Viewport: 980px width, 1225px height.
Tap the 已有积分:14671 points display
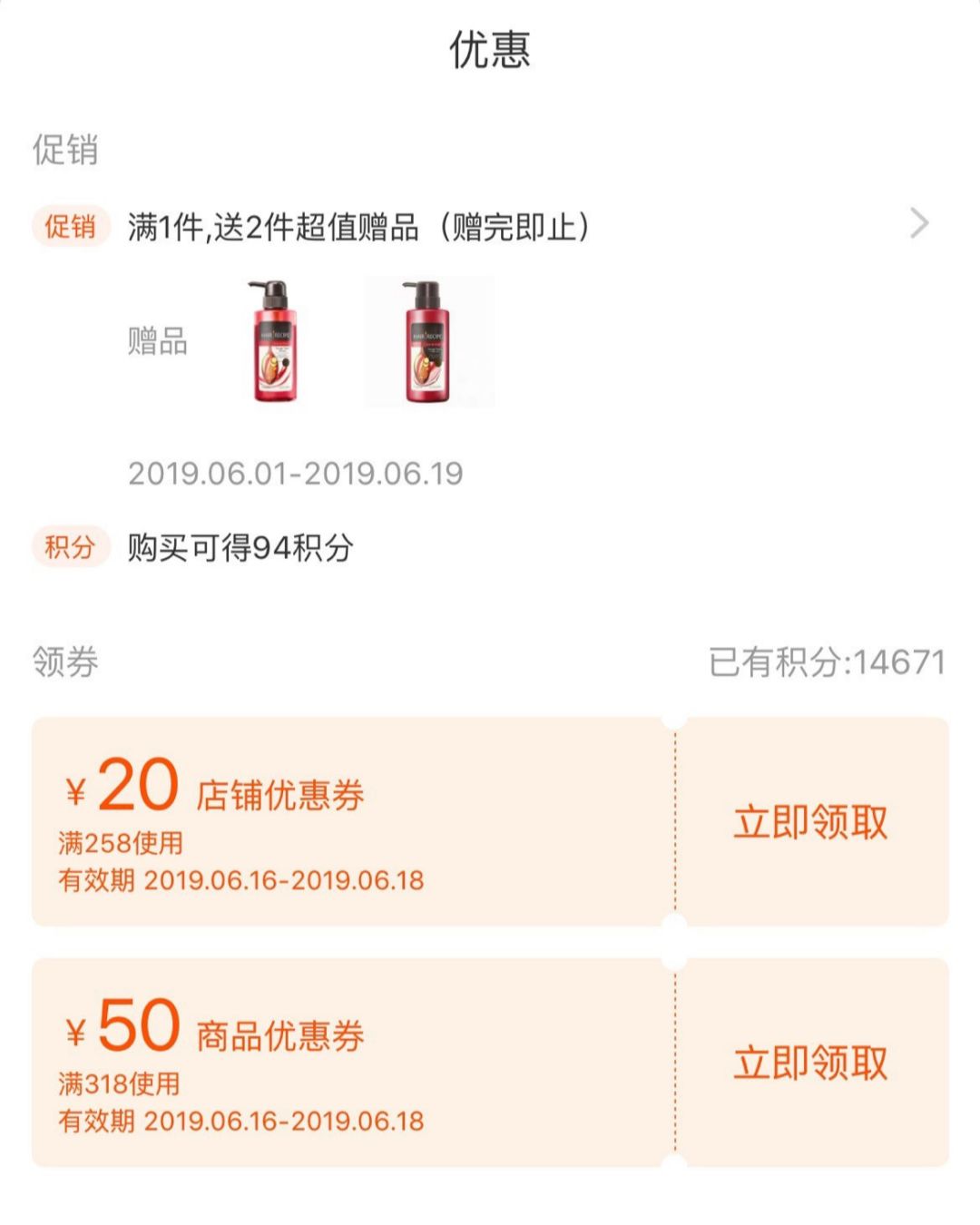click(x=828, y=664)
